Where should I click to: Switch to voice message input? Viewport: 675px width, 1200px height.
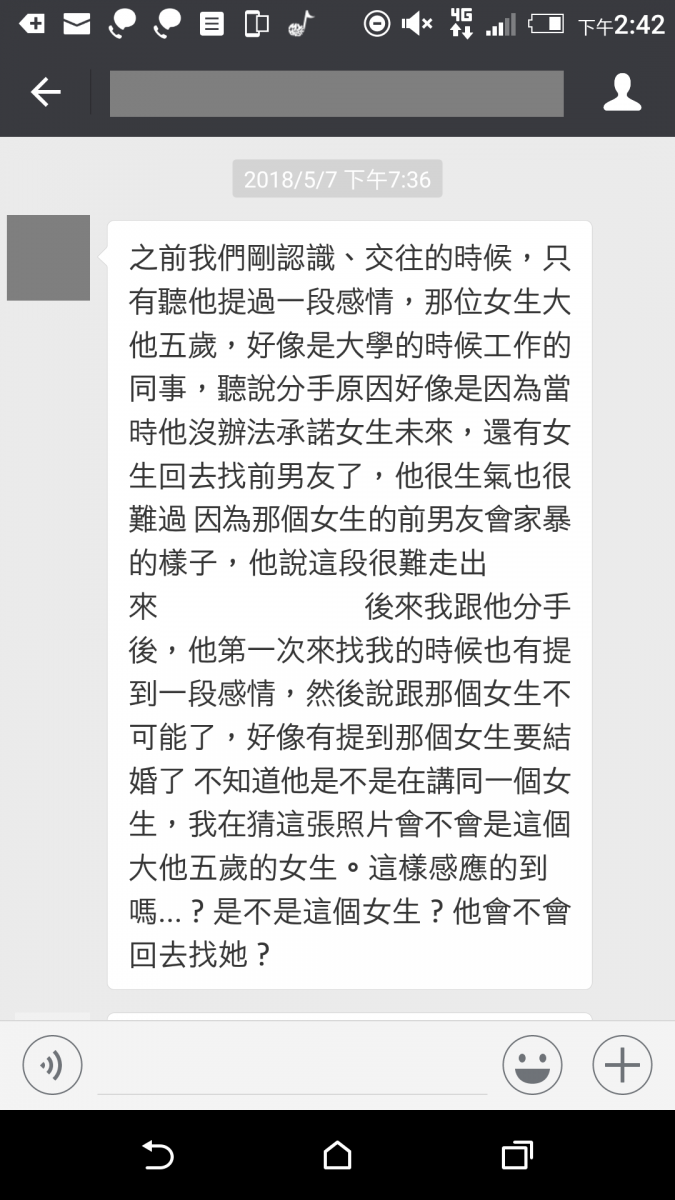(x=52, y=1065)
